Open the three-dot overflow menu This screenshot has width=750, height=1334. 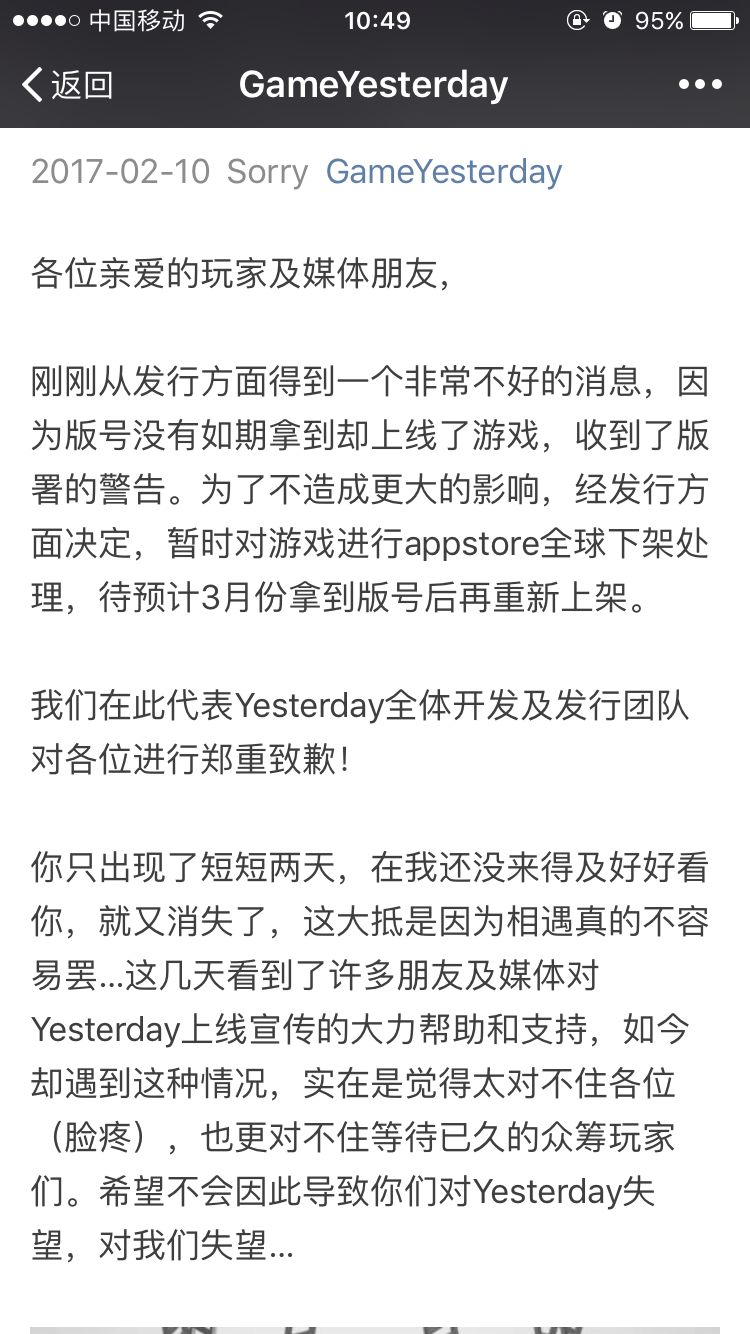tap(699, 85)
